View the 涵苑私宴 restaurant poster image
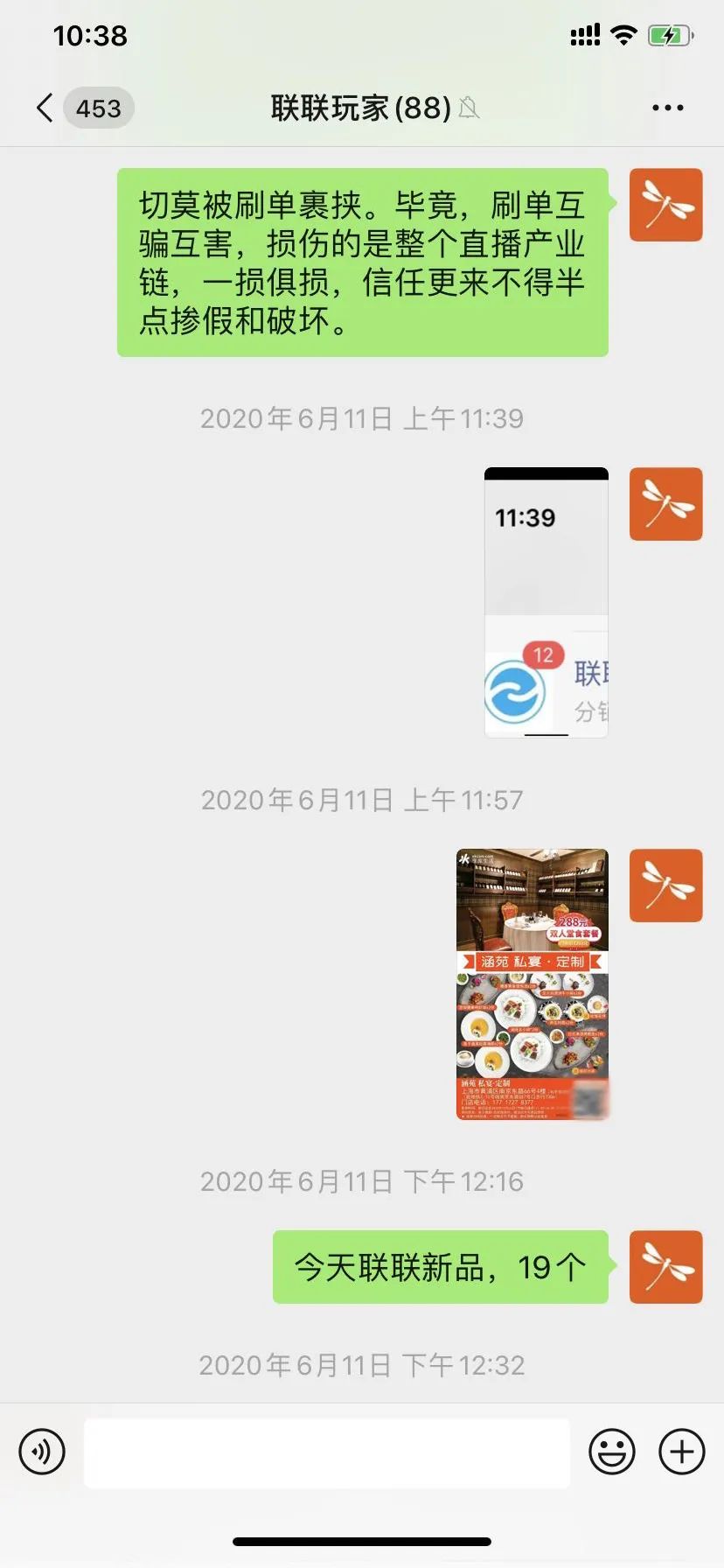Viewport: 724px width, 1568px height. pyautogui.click(x=532, y=983)
